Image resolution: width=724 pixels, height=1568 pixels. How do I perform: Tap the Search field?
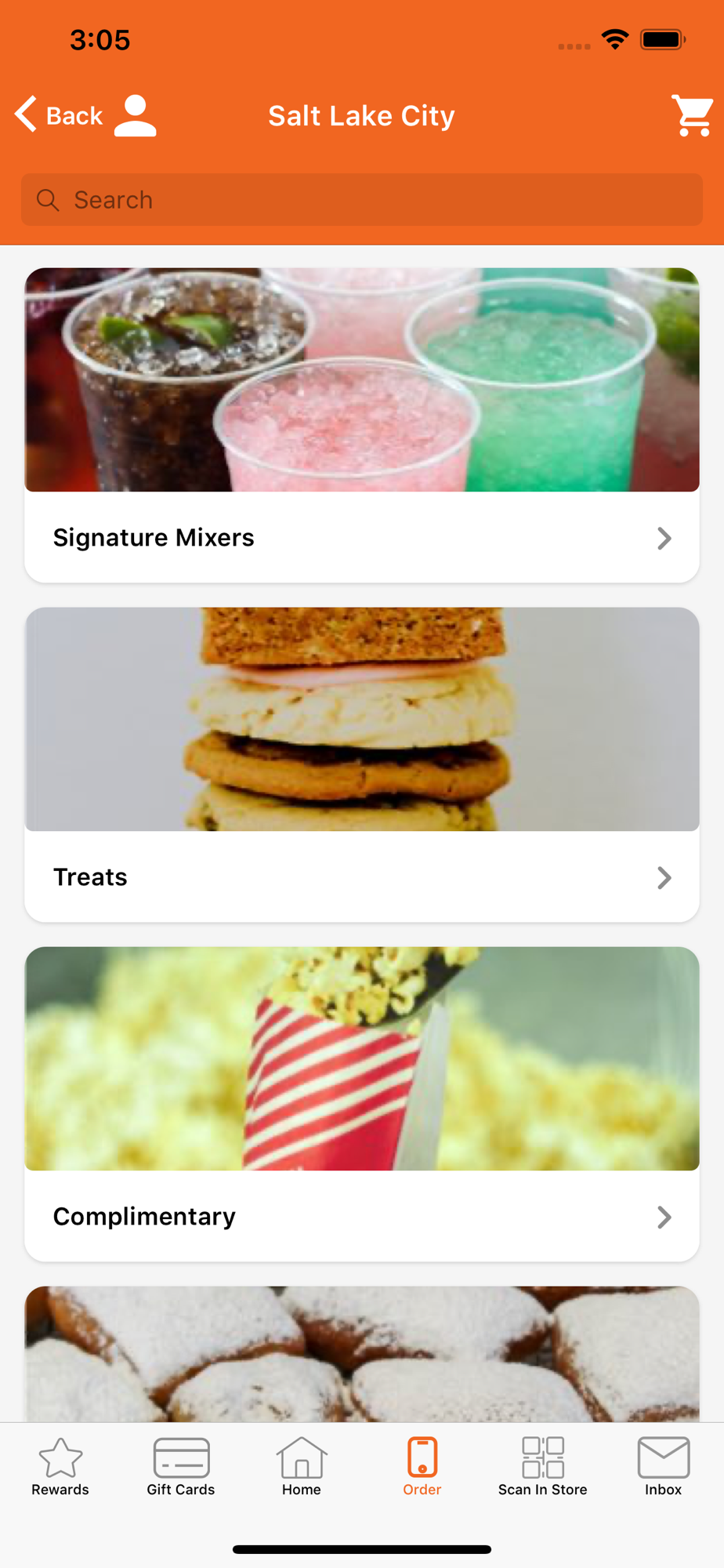click(x=361, y=200)
